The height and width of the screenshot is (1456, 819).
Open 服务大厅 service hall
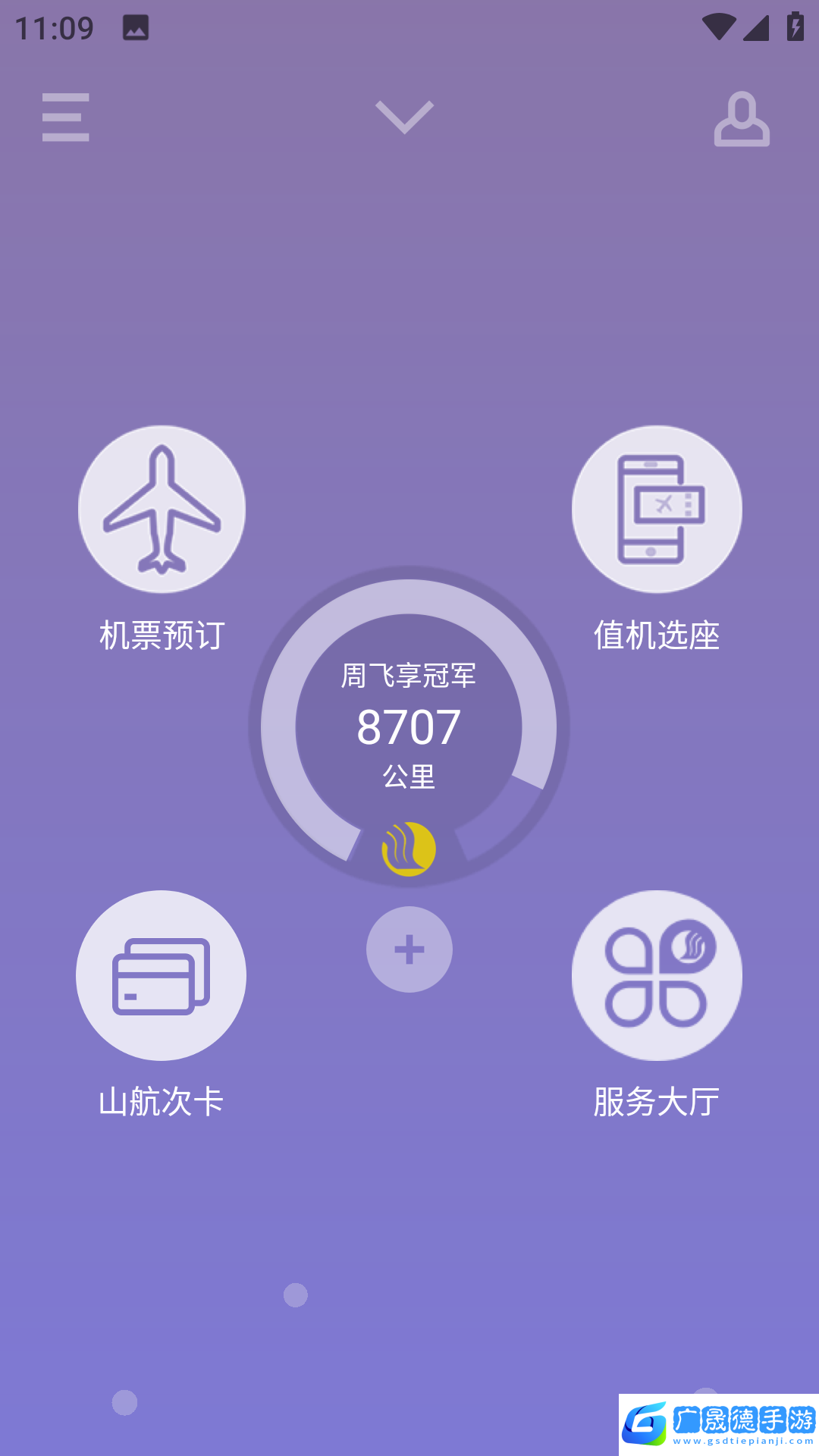[657, 976]
